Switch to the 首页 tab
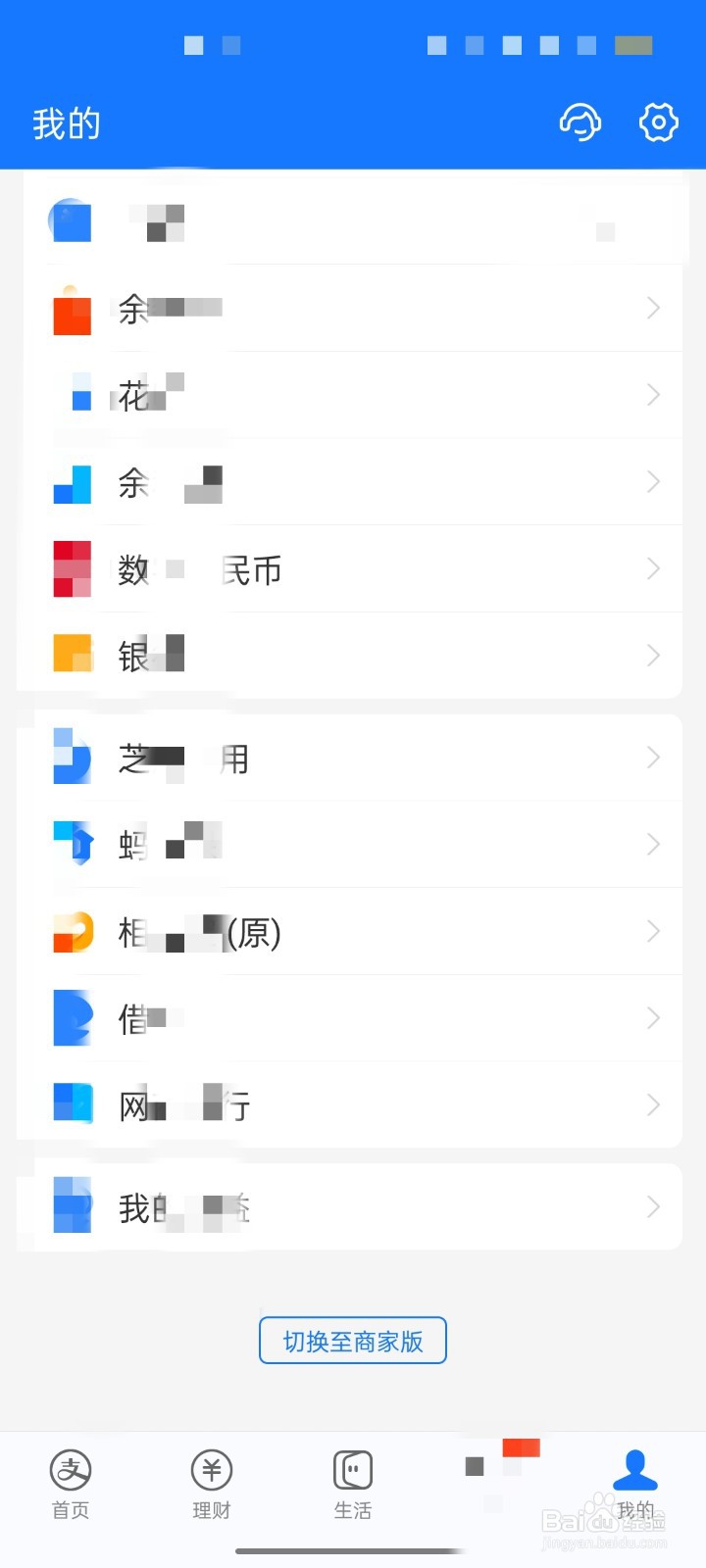Screen dimensions: 706x1568 coord(71,1485)
